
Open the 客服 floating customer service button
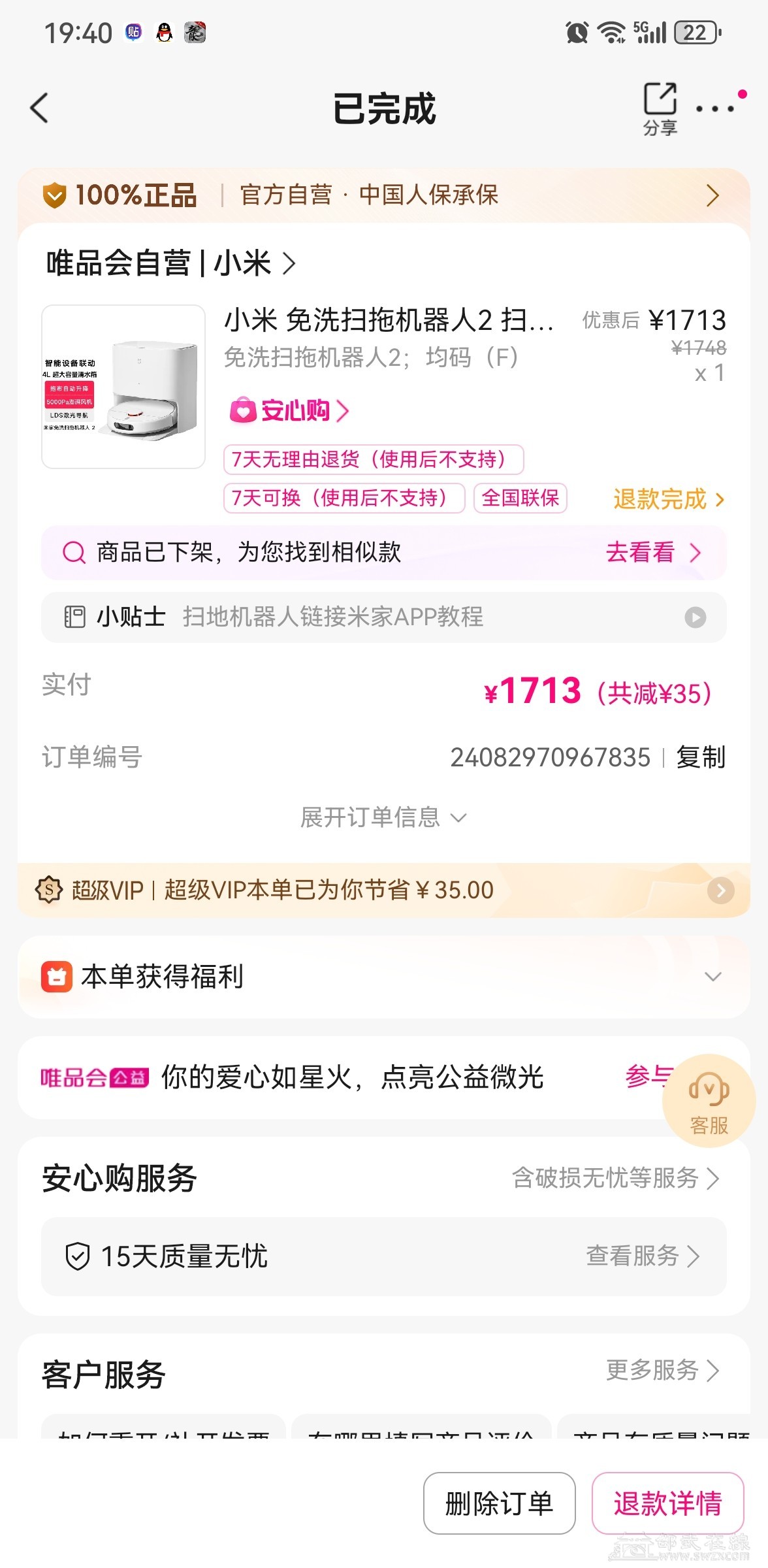point(709,1101)
